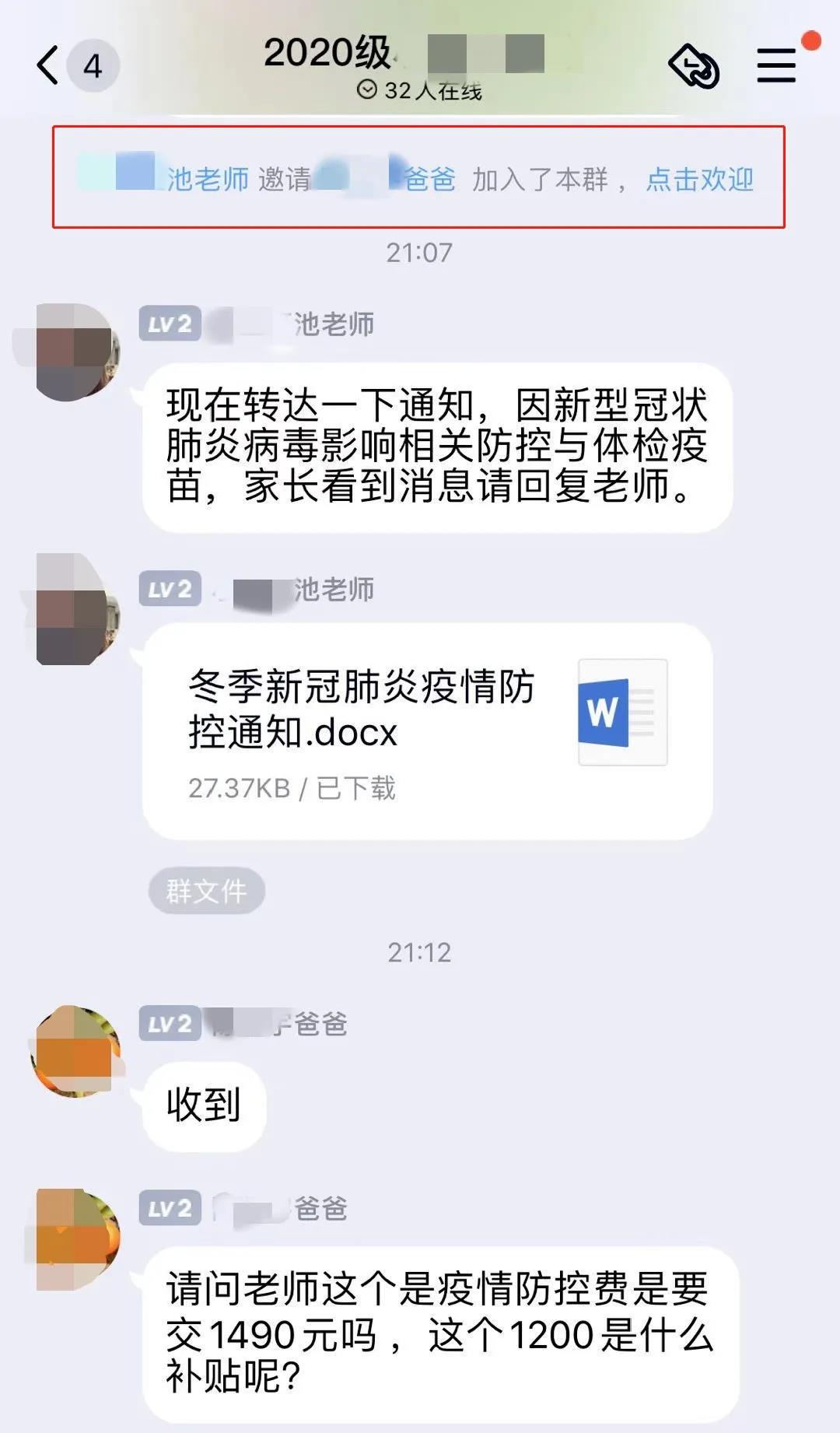Open 池老师's profile link in invite notice
Image resolution: width=840 pixels, height=1433 pixels.
coord(208,179)
